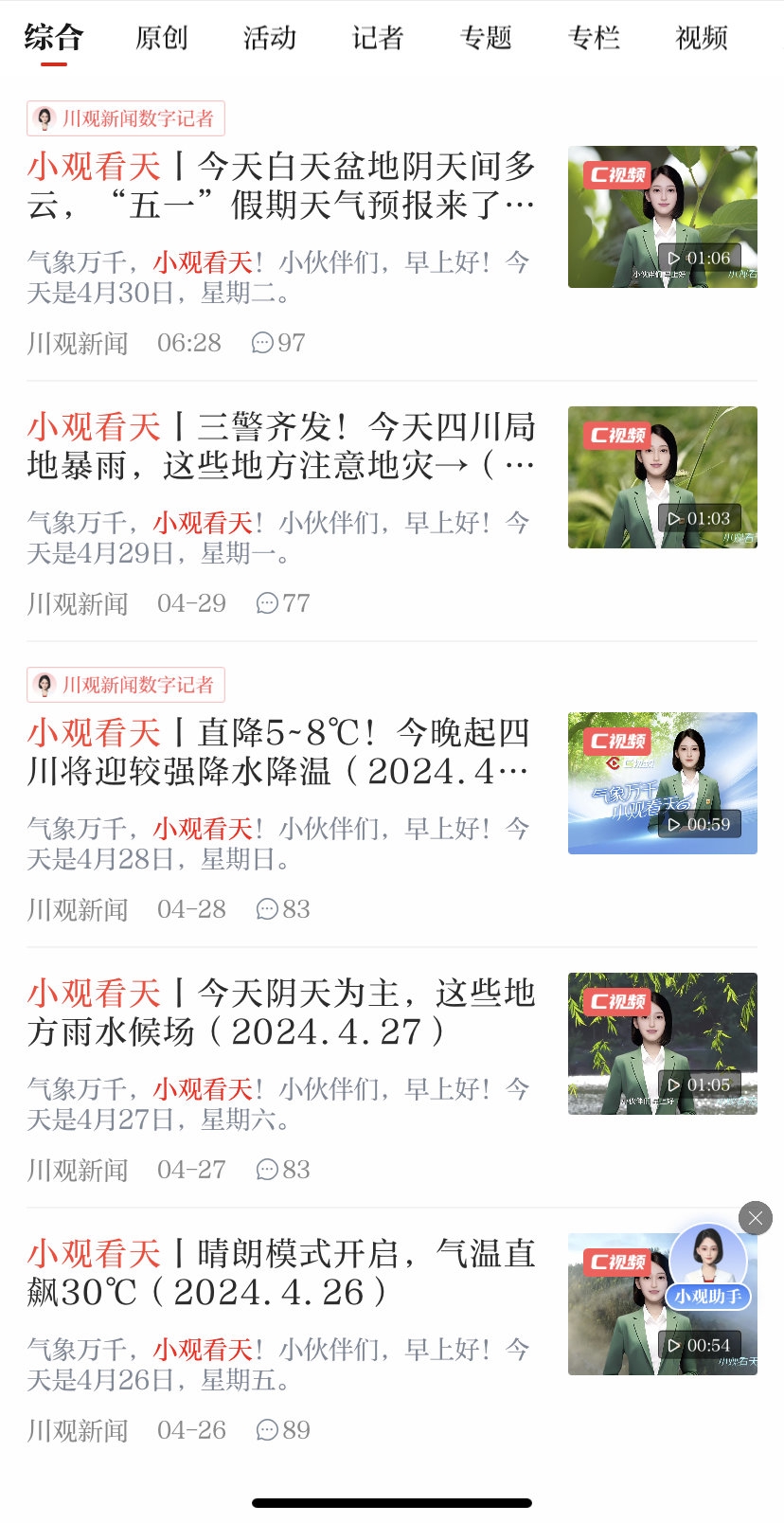The height and width of the screenshot is (1523, 784).
Task: Open the 今天阴天为主 2024.4.27 article
Action: click(x=281, y=1012)
